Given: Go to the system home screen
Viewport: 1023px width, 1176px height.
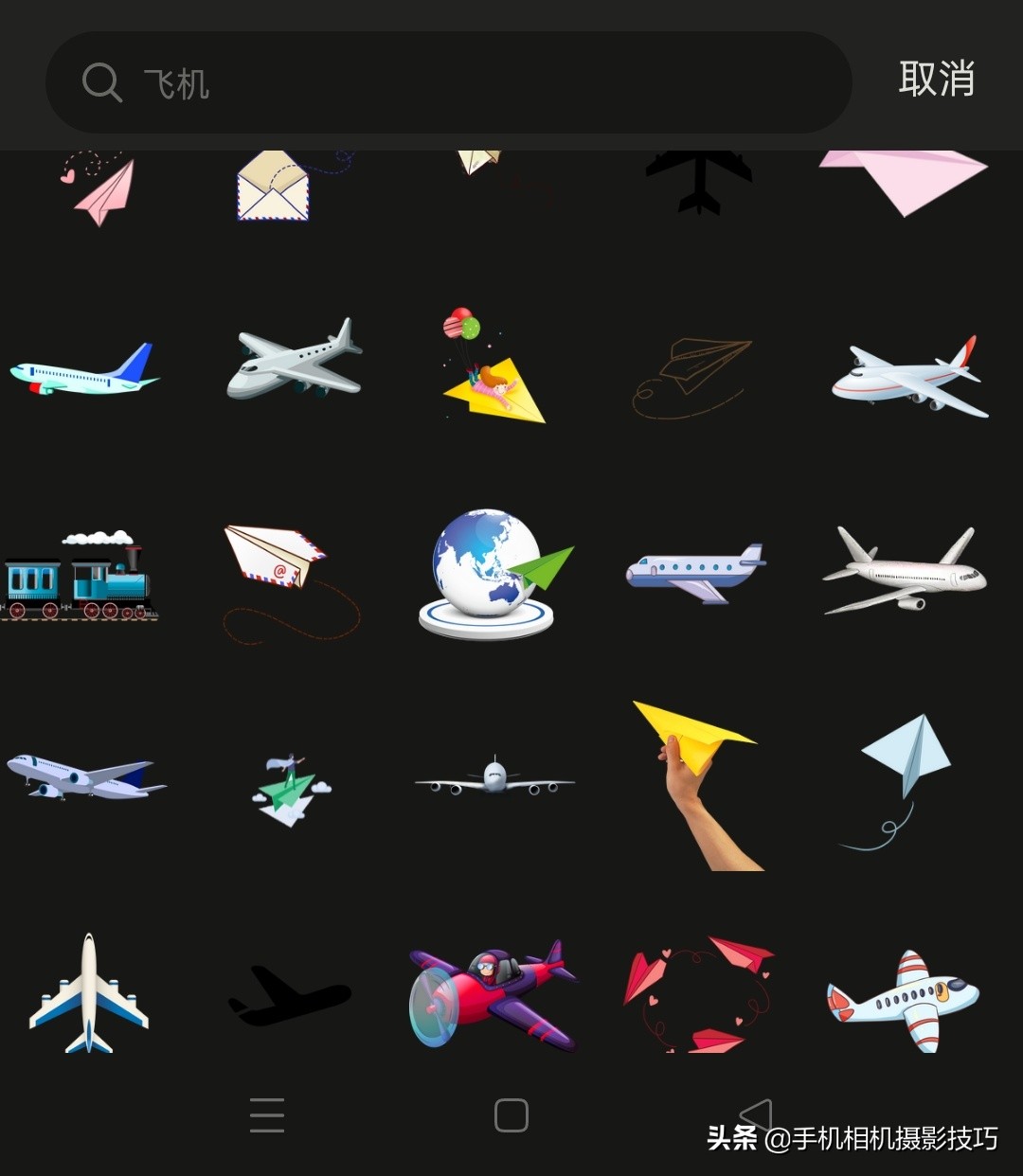Looking at the screenshot, I should (511, 1115).
